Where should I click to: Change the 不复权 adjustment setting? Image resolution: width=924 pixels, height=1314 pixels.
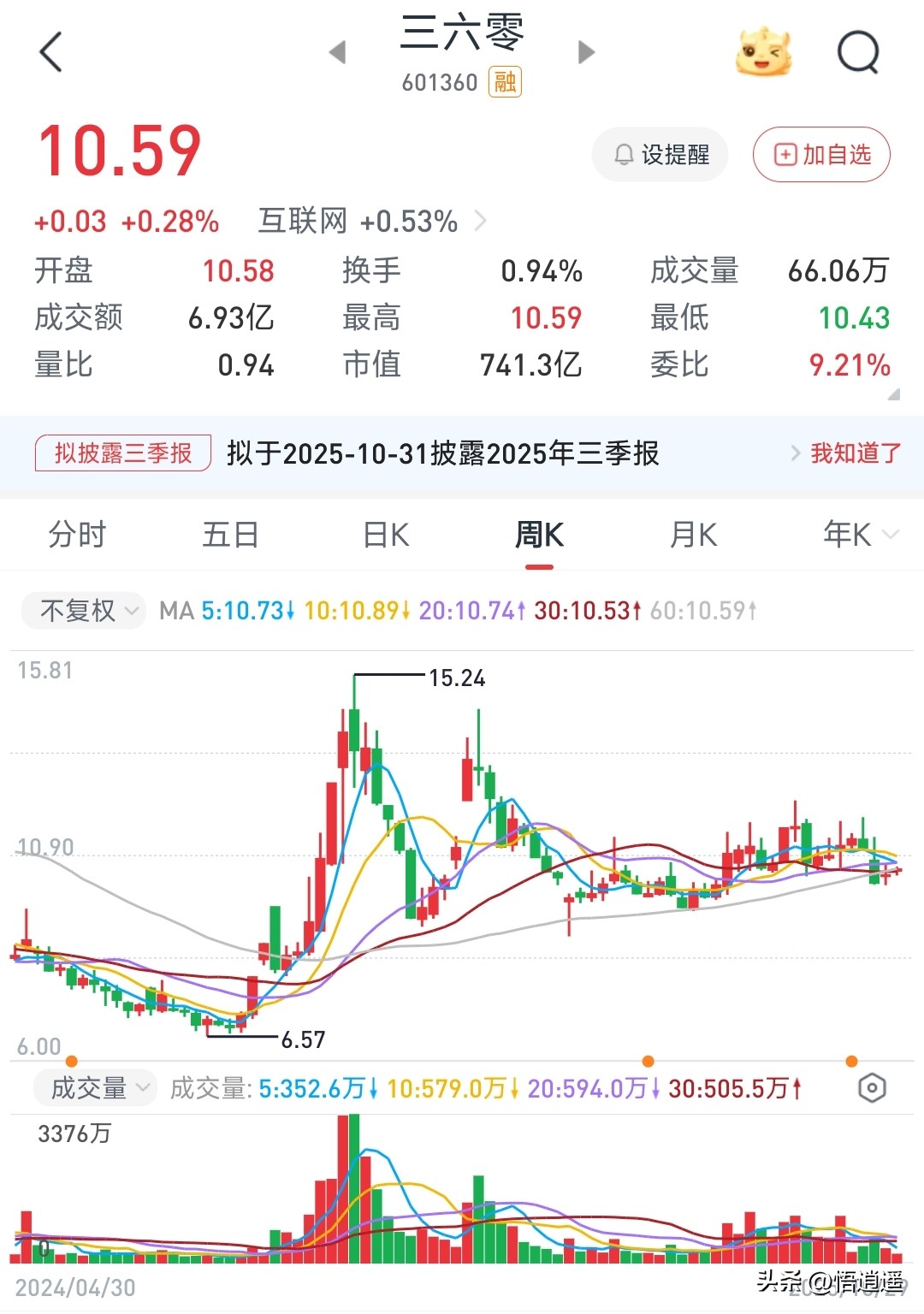[84, 611]
